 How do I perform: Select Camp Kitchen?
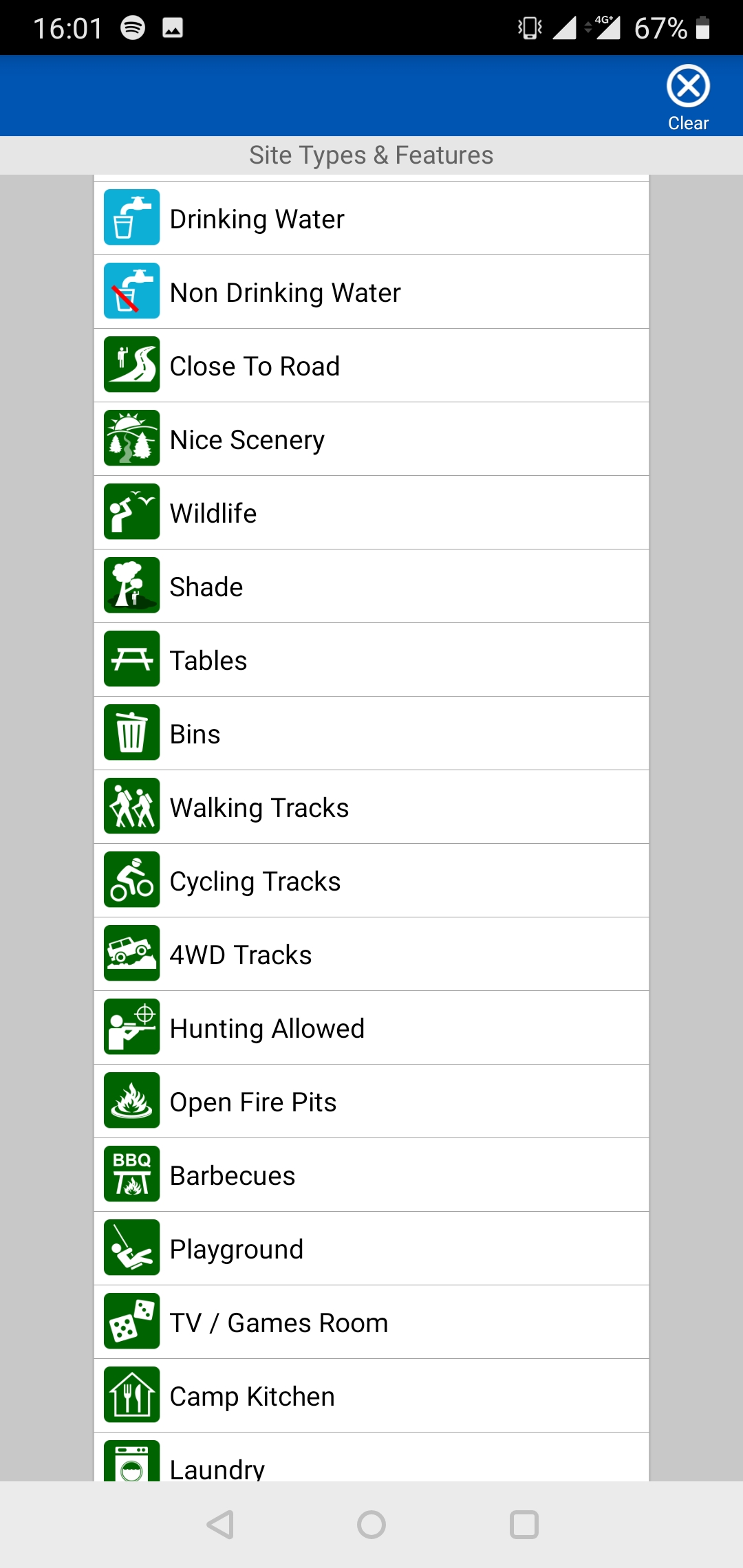(x=371, y=1396)
